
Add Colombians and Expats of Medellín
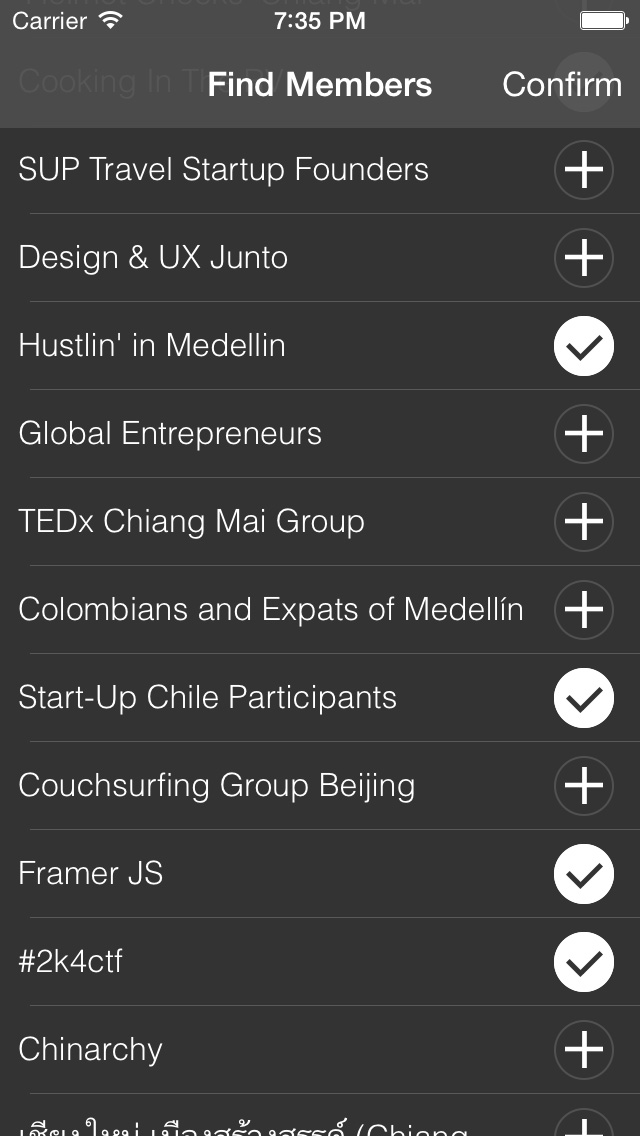pyautogui.click(x=584, y=610)
